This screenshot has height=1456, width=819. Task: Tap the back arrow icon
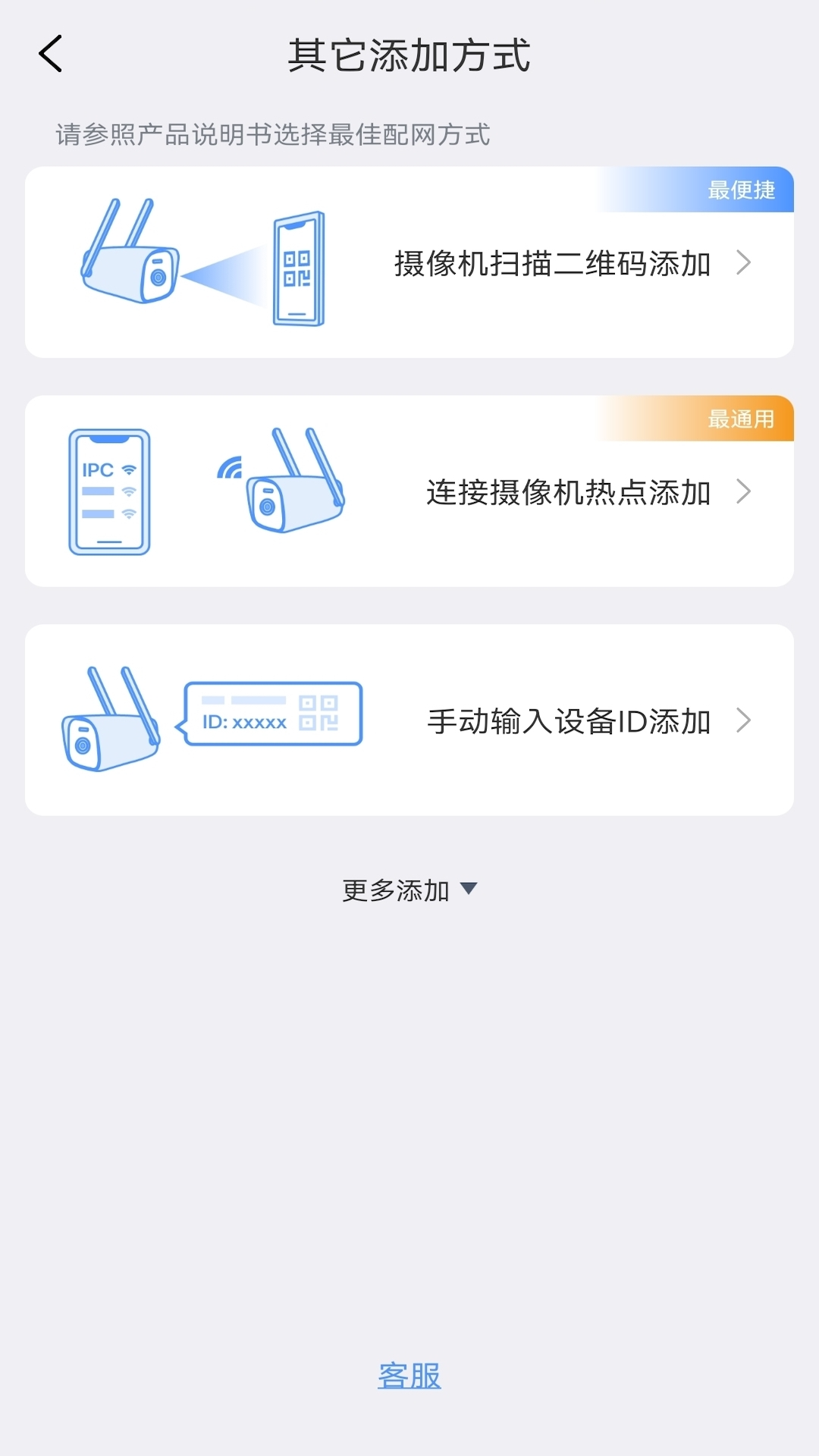(x=50, y=55)
